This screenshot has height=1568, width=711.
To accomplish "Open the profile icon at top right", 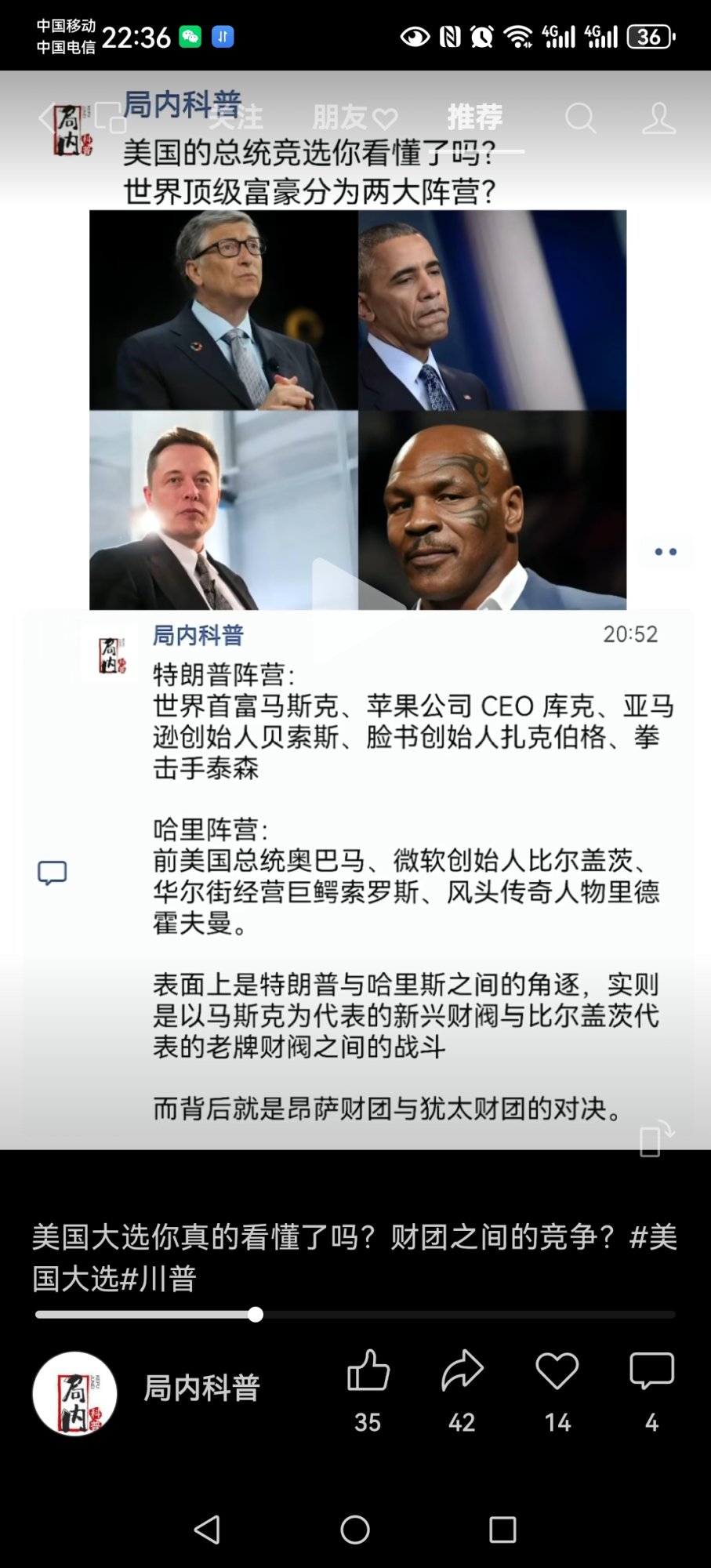I will (x=659, y=119).
